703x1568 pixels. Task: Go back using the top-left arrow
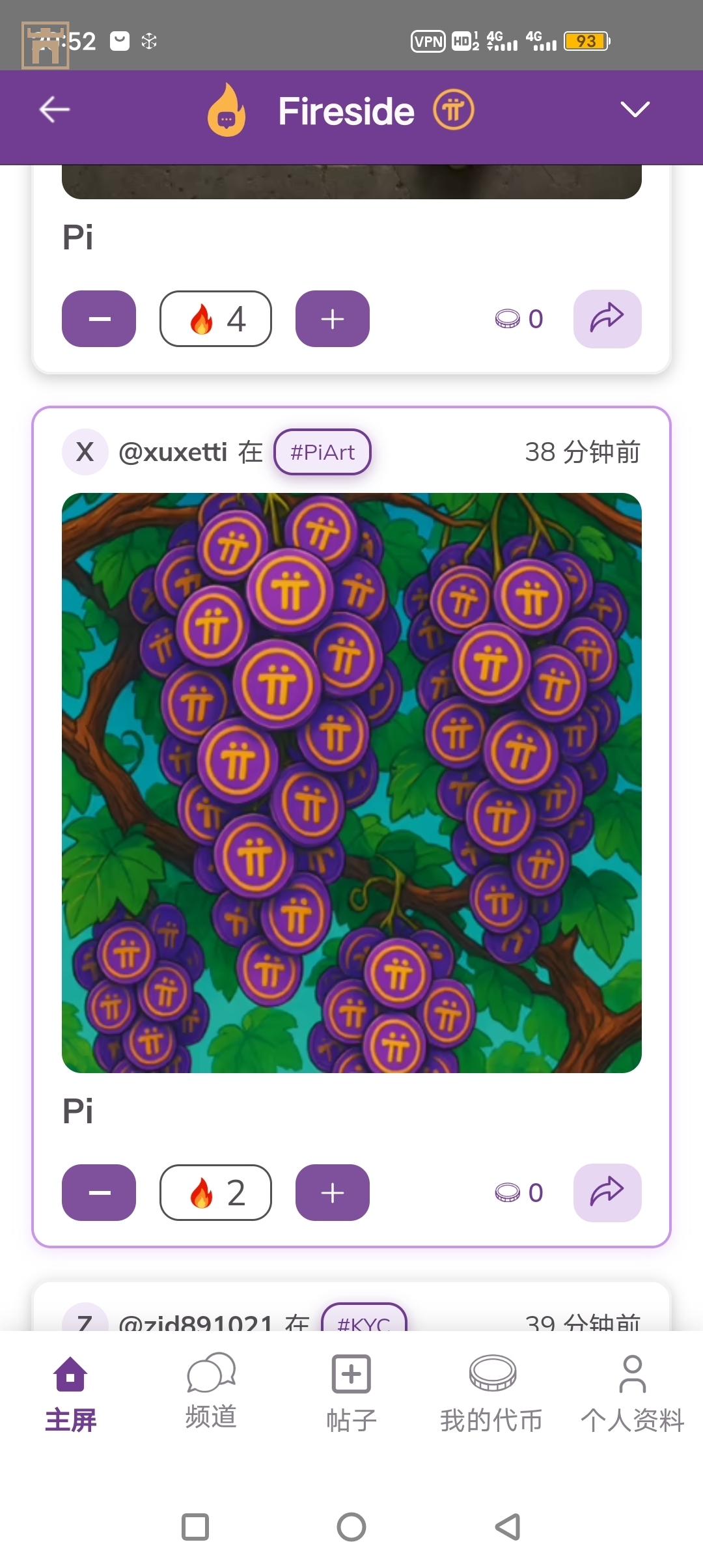pos(55,109)
